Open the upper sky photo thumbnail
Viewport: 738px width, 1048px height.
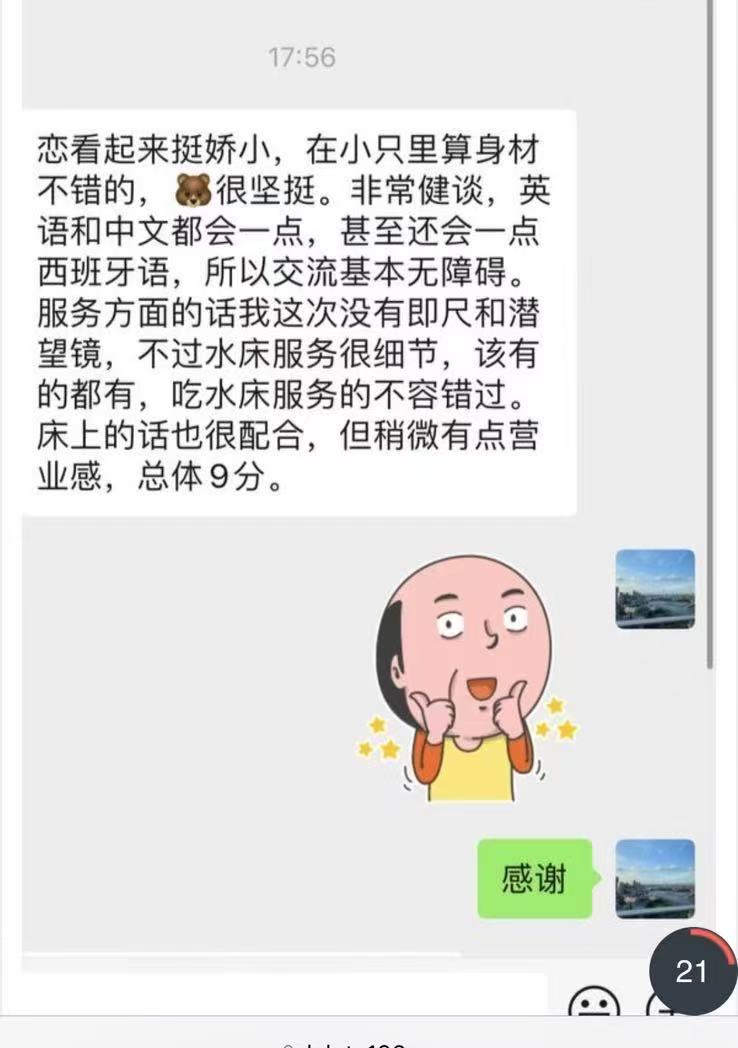click(654, 590)
